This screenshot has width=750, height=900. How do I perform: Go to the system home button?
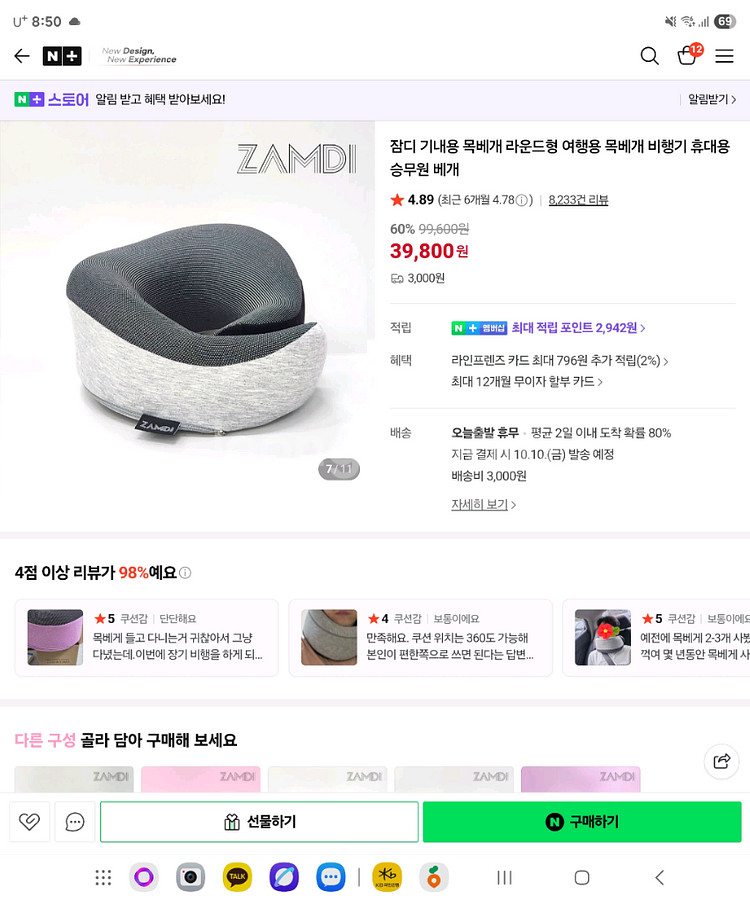point(582,877)
